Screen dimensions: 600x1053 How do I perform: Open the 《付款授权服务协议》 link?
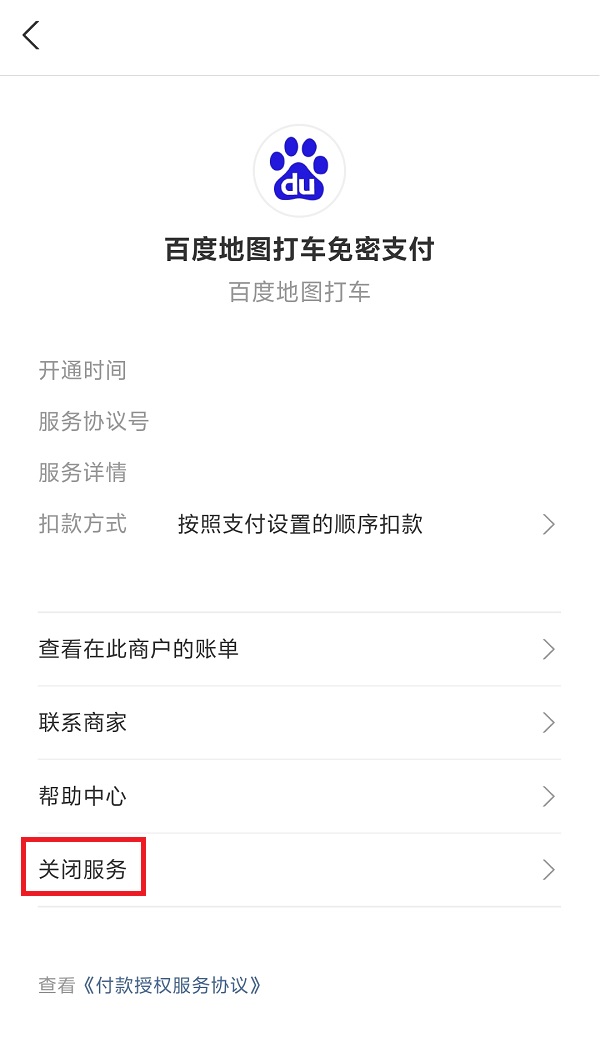coord(172,985)
